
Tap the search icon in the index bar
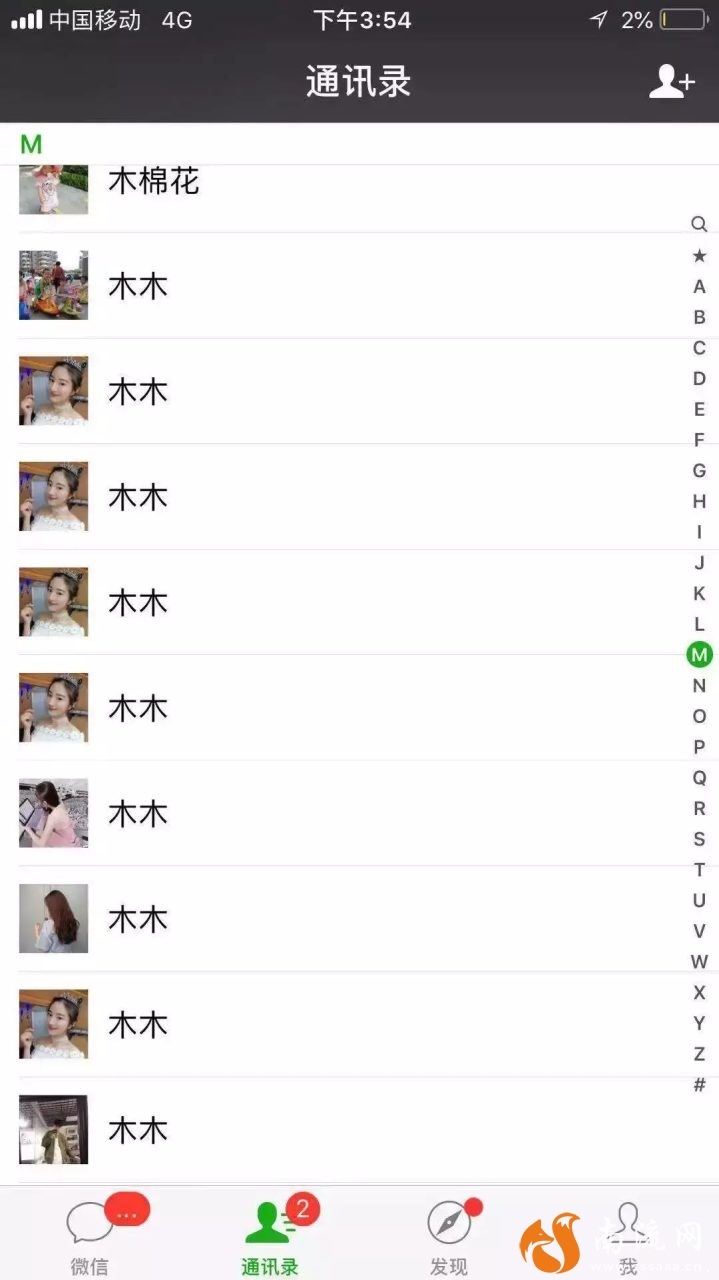point(699,224)
